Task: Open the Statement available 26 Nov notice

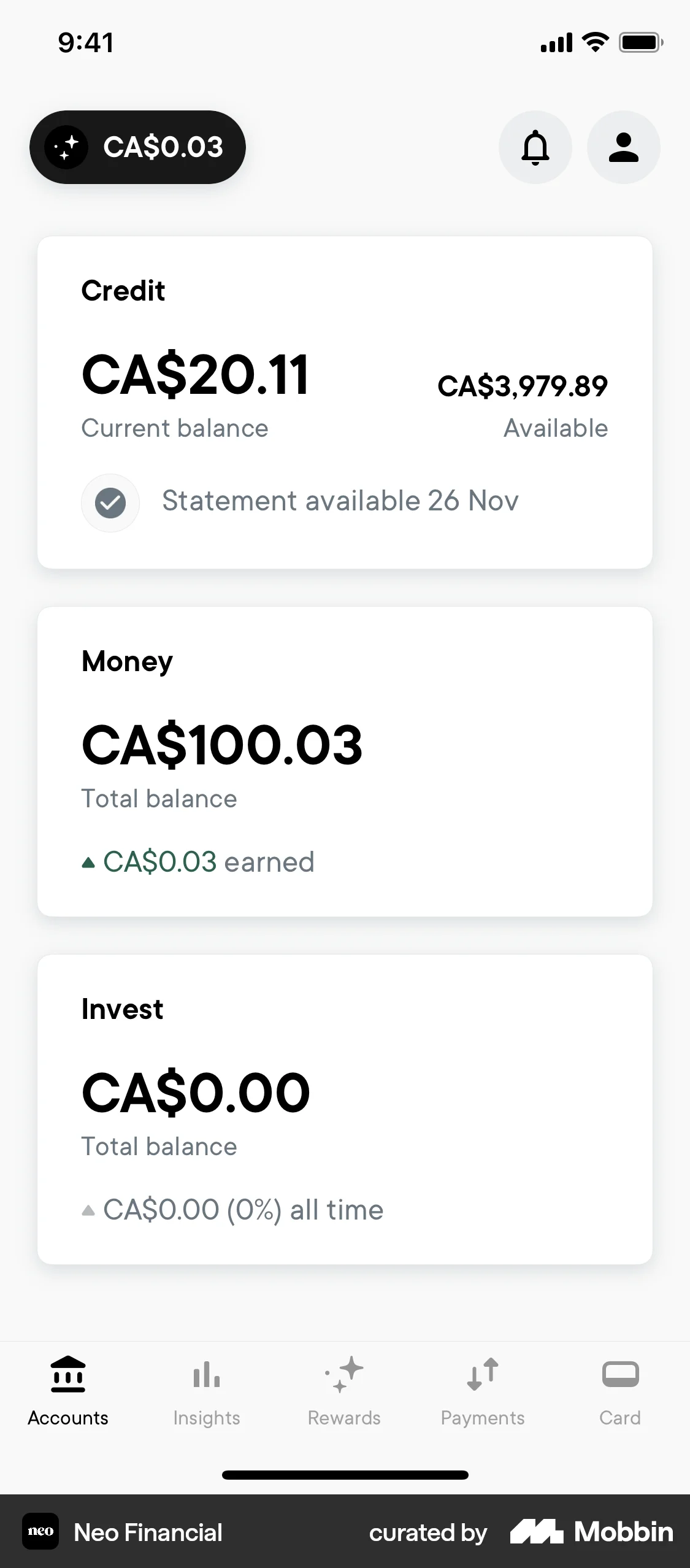Action: click(340, 501)
